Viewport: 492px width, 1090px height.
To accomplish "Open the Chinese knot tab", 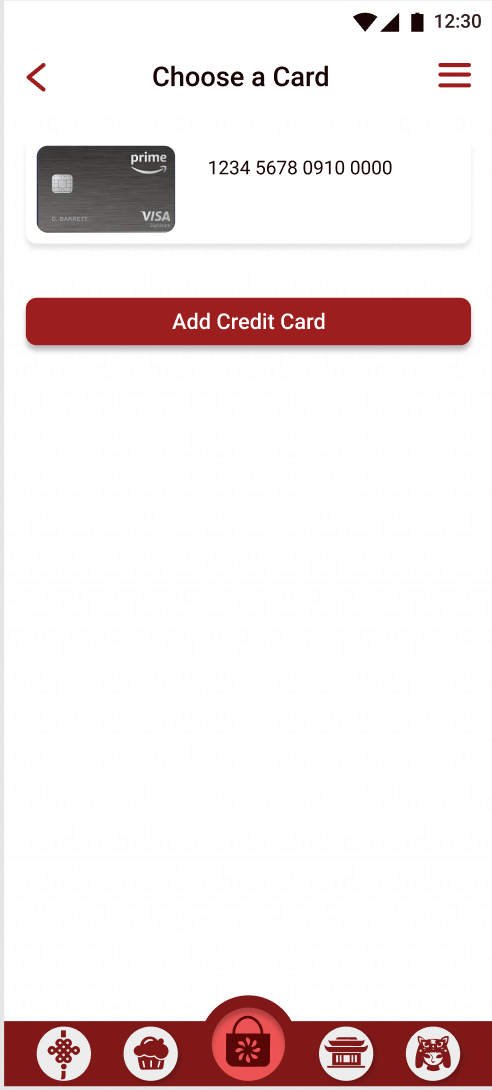I will [x=63, y=1053].
